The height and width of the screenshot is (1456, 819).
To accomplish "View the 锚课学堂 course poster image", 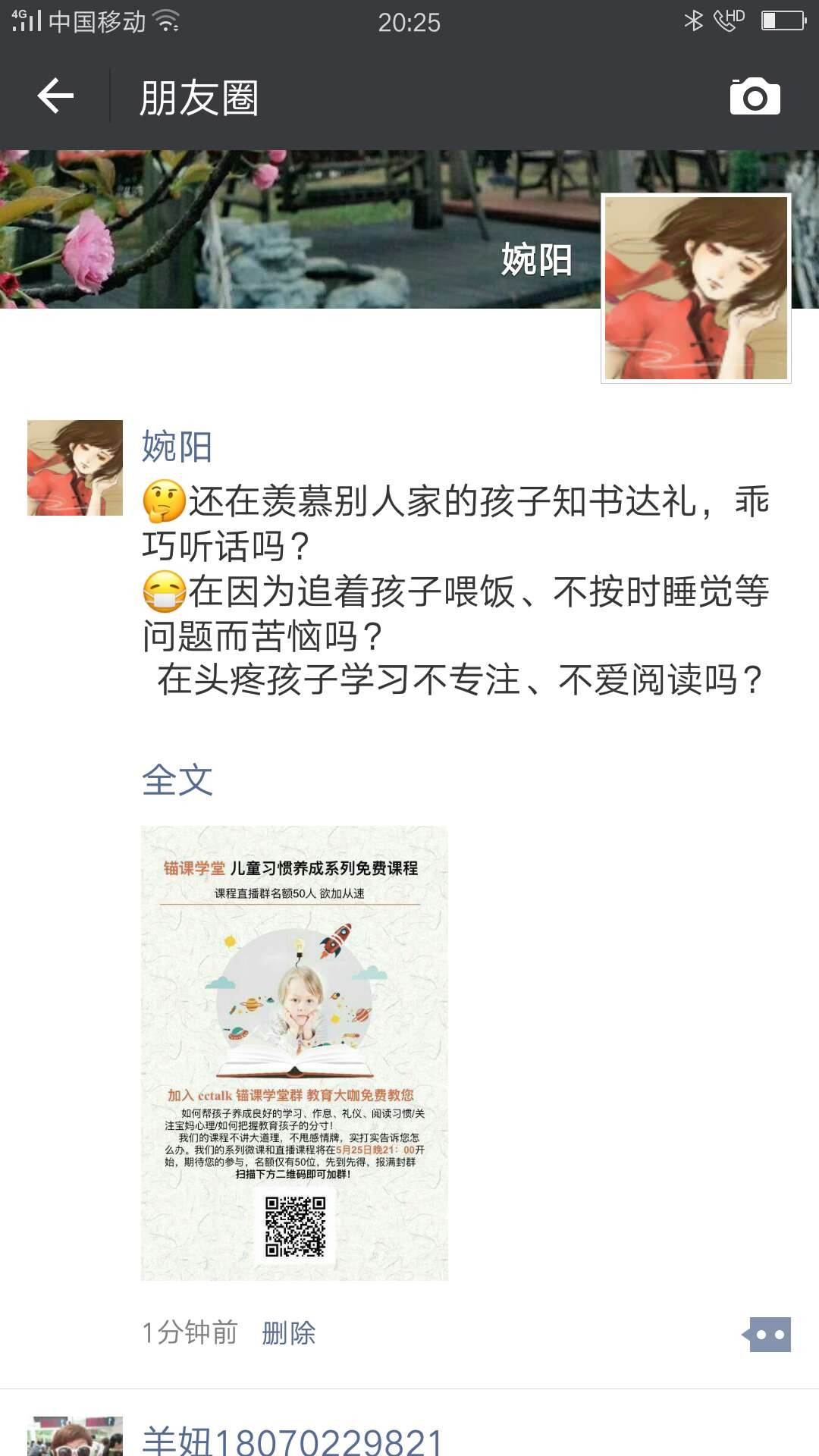I will (294, 1053).
